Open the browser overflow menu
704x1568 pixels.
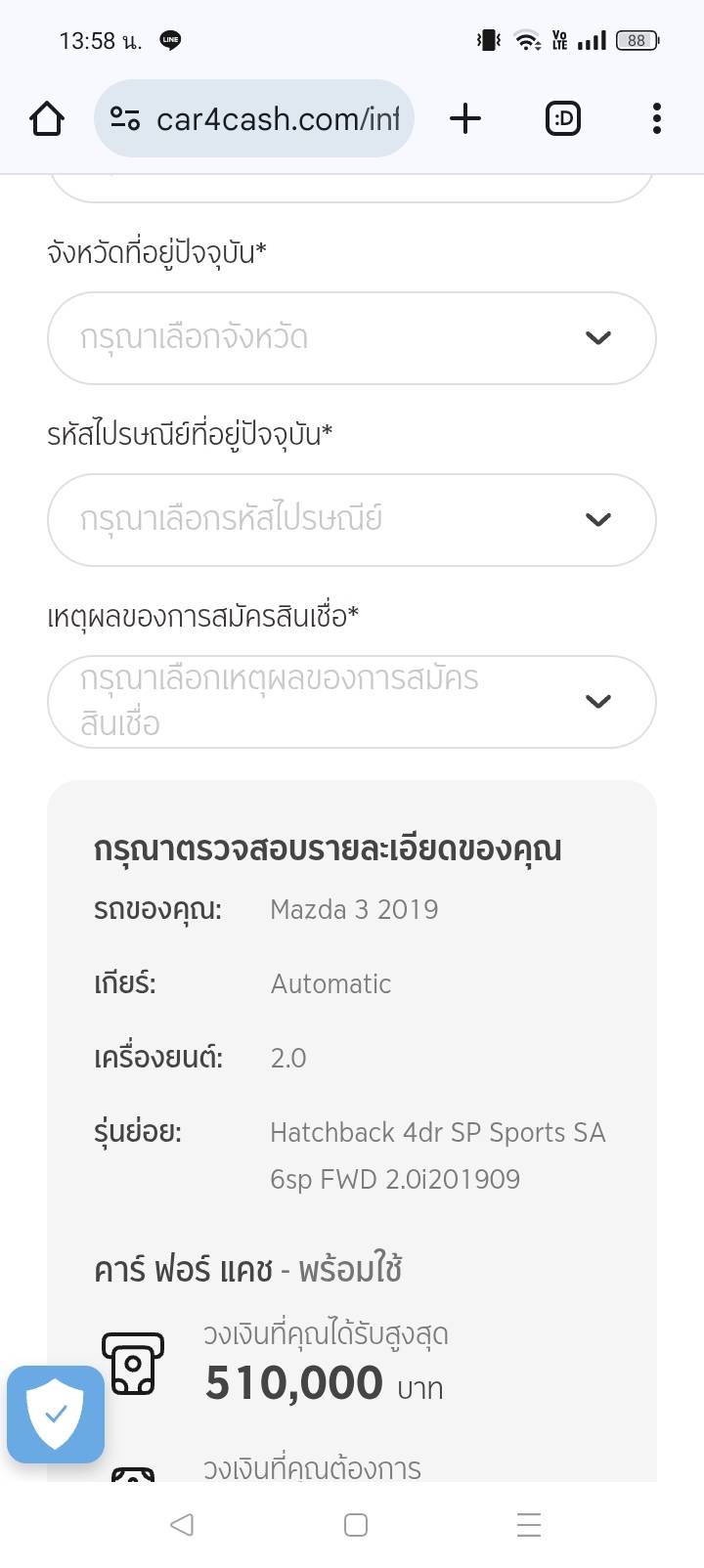656,119
